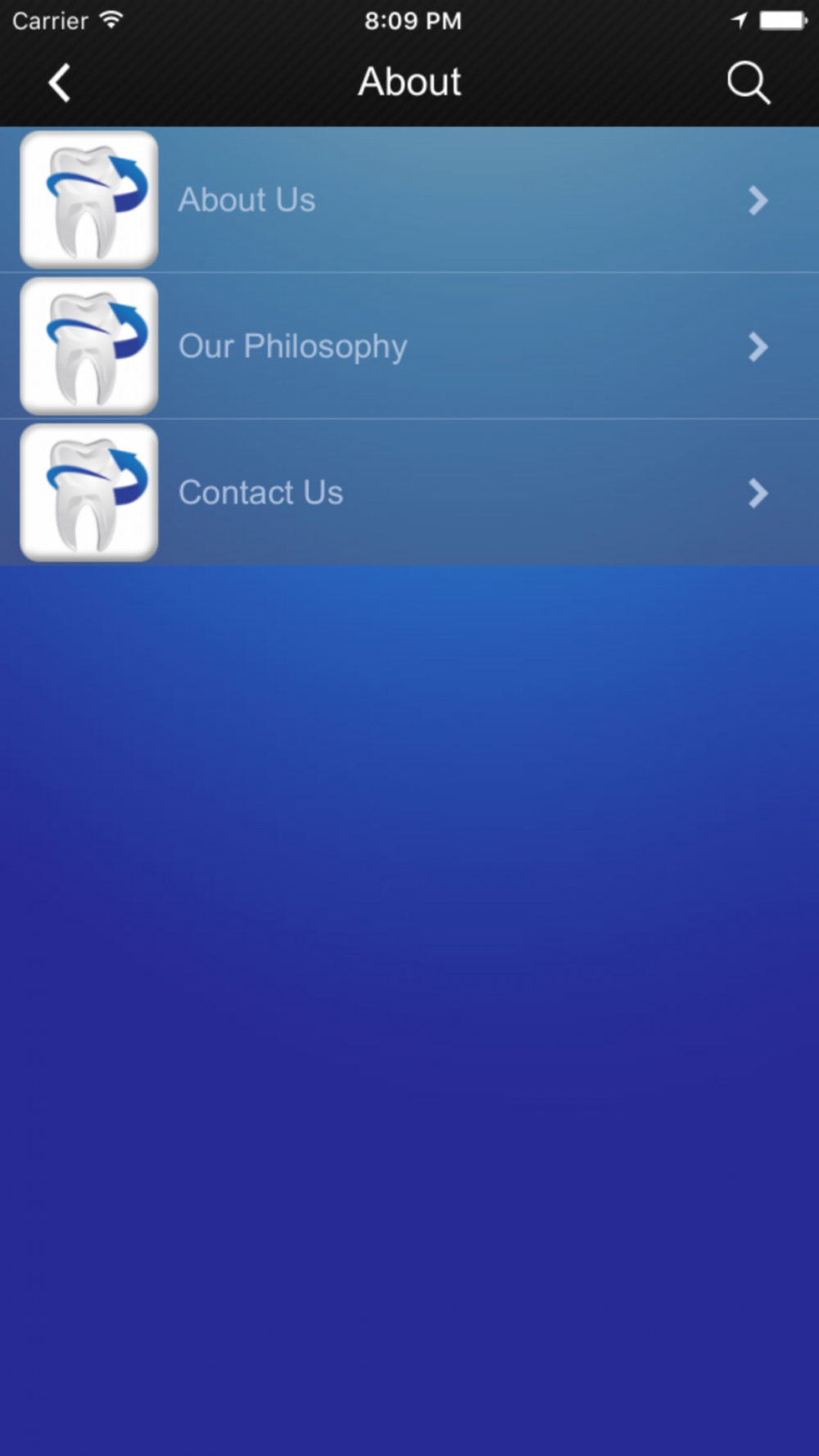The width and height of the screenshot is (819, 1456).
Task: Open the About Us row
Action: 409,200
